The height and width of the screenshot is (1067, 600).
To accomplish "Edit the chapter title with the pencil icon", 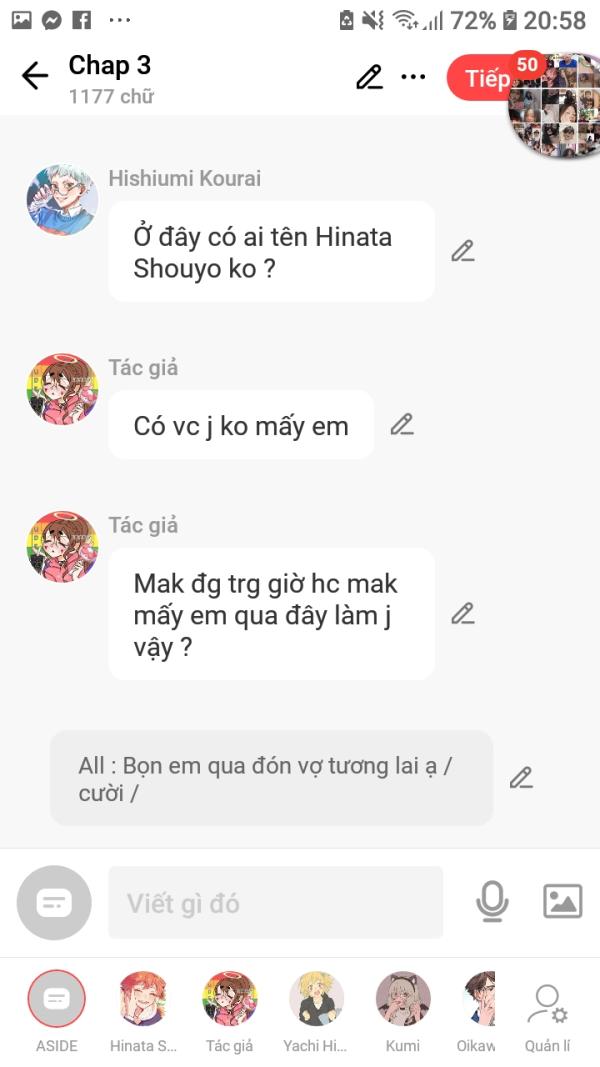I will click(x=369, y=77).
